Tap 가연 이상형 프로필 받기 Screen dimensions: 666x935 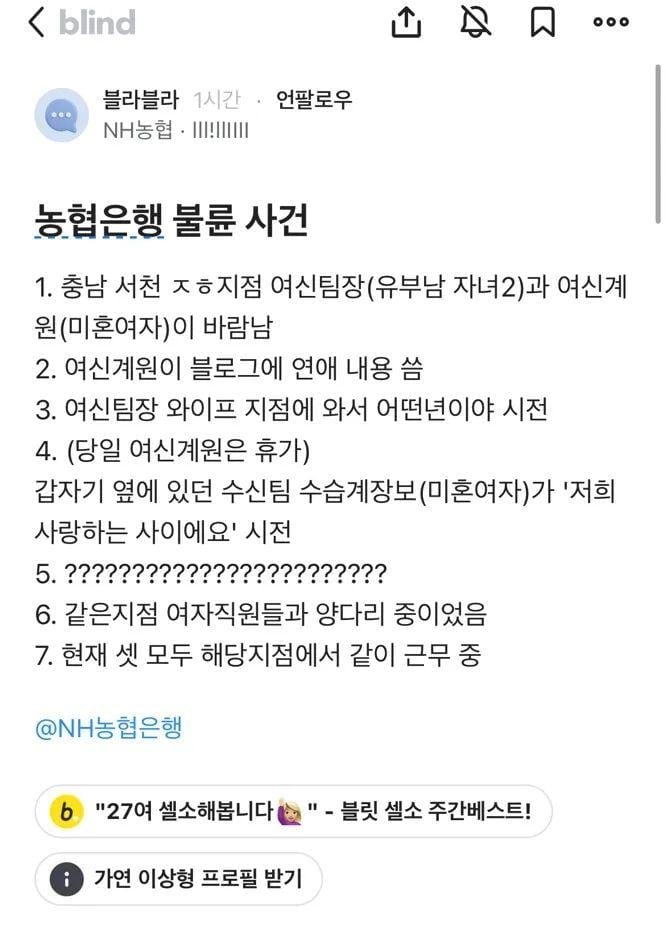pyautogui.click(x=180, y=879)
